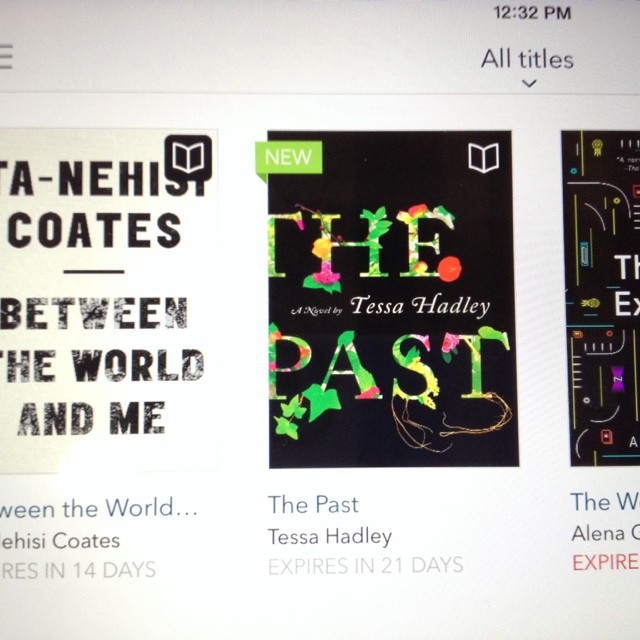Open the Alena book cover

coord(602,300)
